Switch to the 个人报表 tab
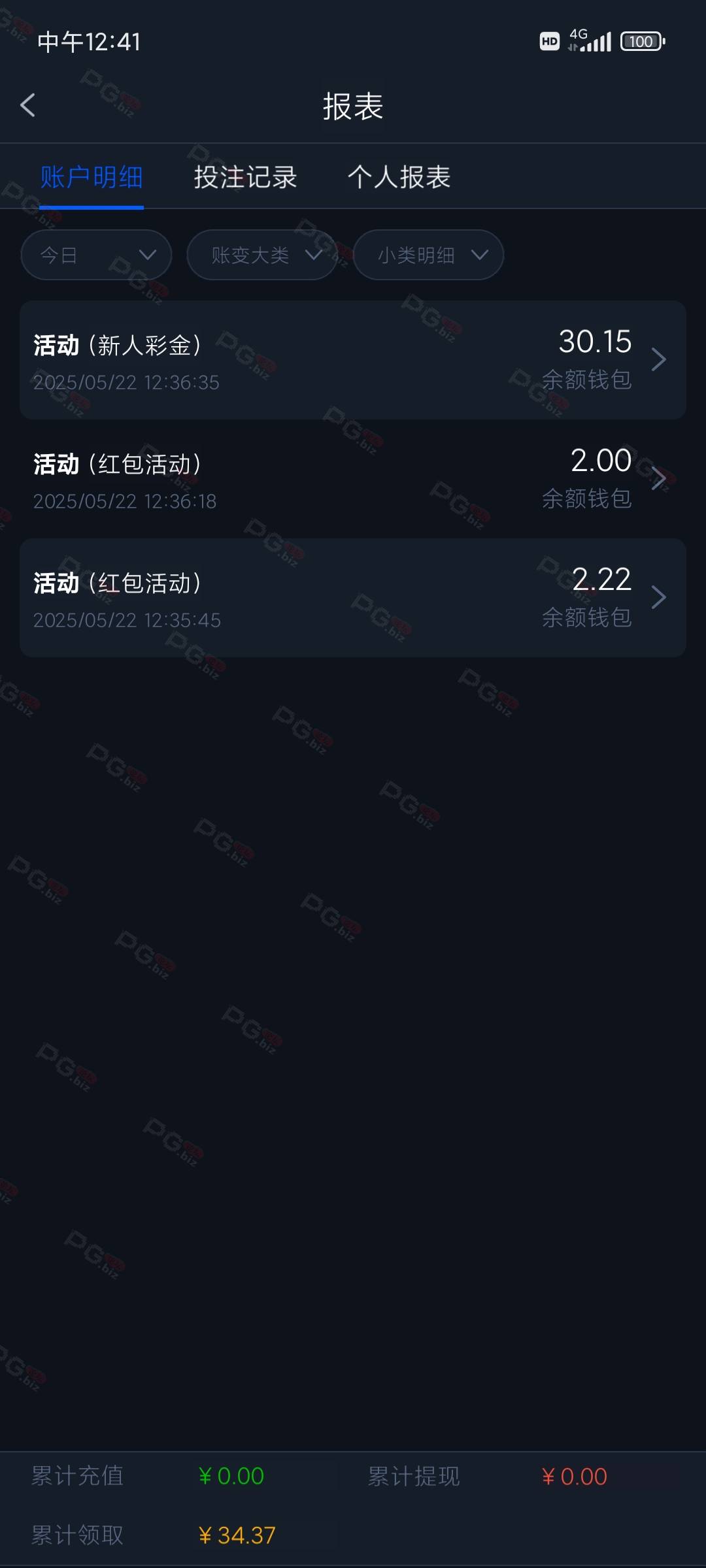 pos(399,177)
